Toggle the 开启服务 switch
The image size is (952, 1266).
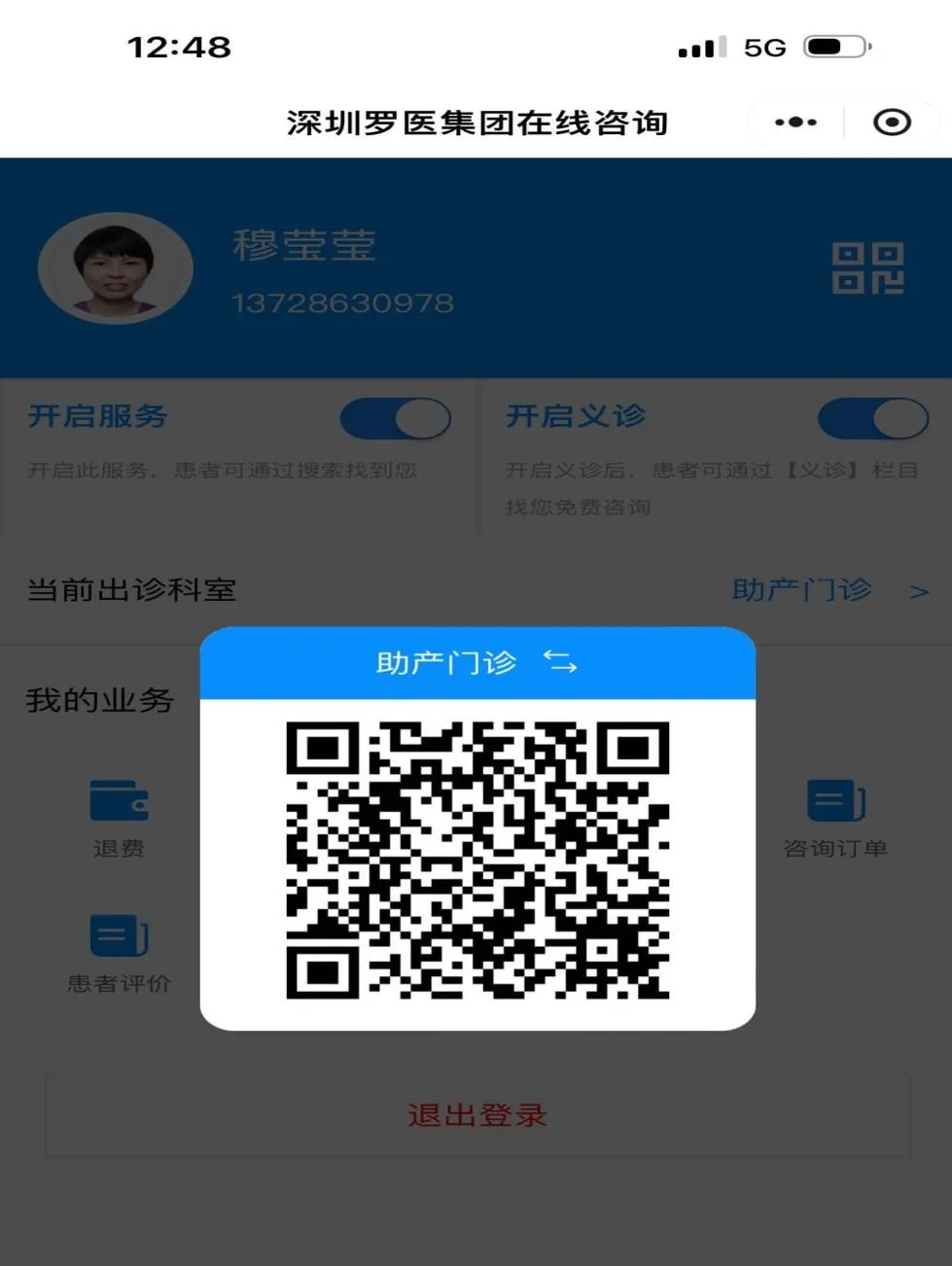pyautogui.click(x=395, y=420)
